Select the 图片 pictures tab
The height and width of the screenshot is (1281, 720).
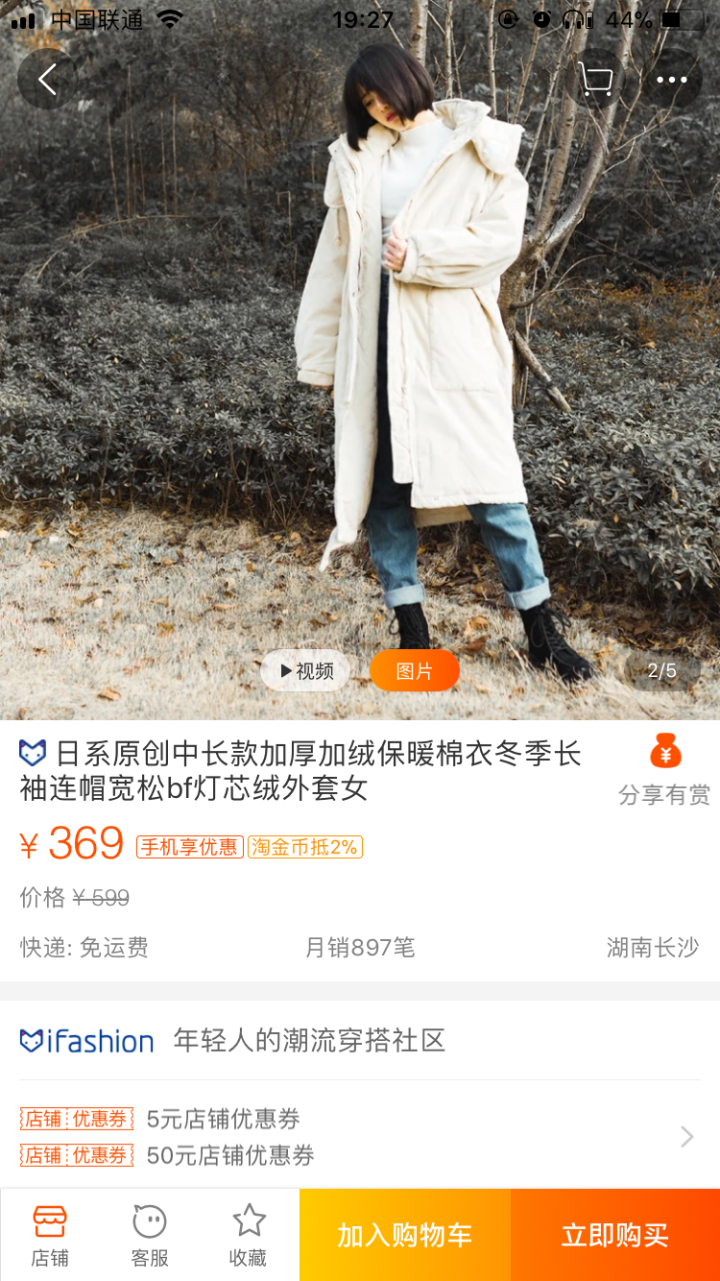[414, 671]
